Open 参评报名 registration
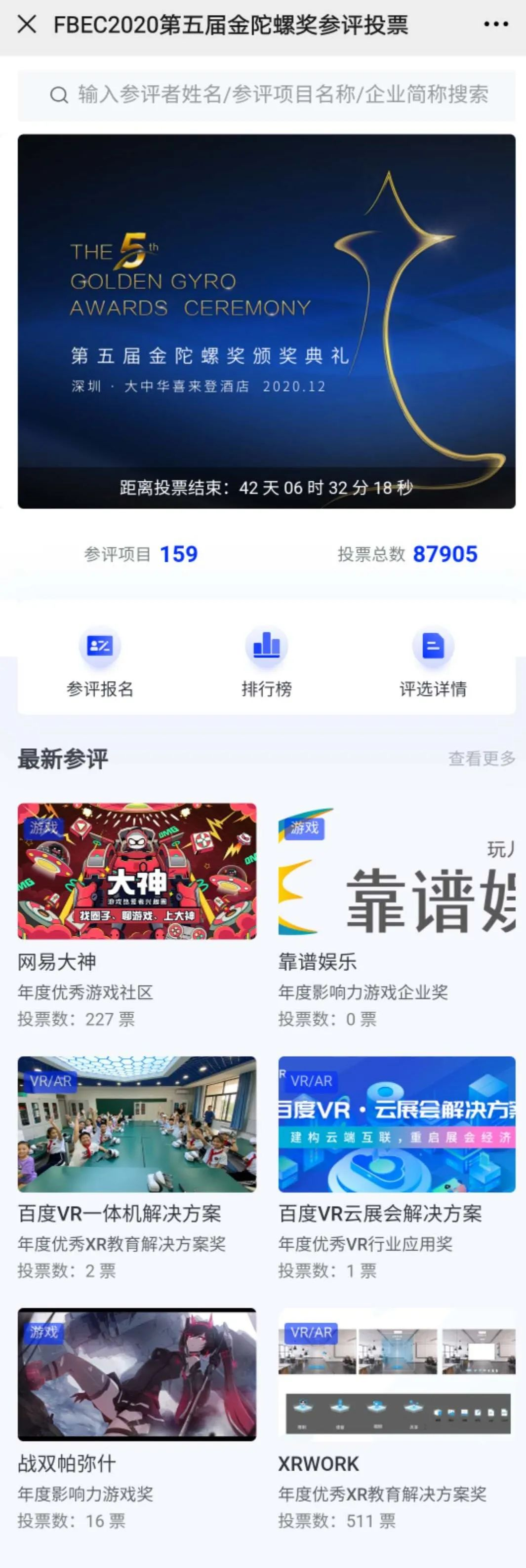Screen dimensions: 526x1568 tap(100, 662)
